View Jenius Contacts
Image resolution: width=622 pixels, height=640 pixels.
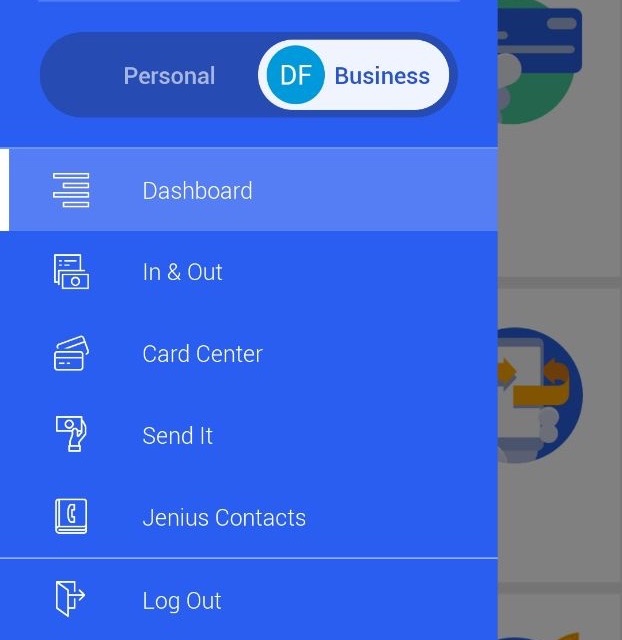tap(224, 518)
